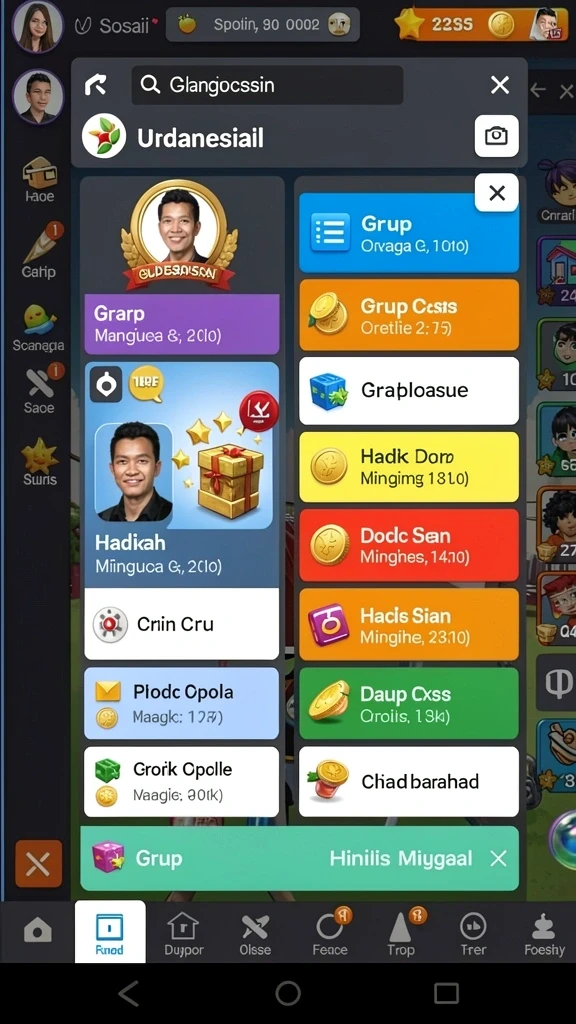
Task: Open the camera icon beside Urdanesiail
Action: [x=496, y=136]
